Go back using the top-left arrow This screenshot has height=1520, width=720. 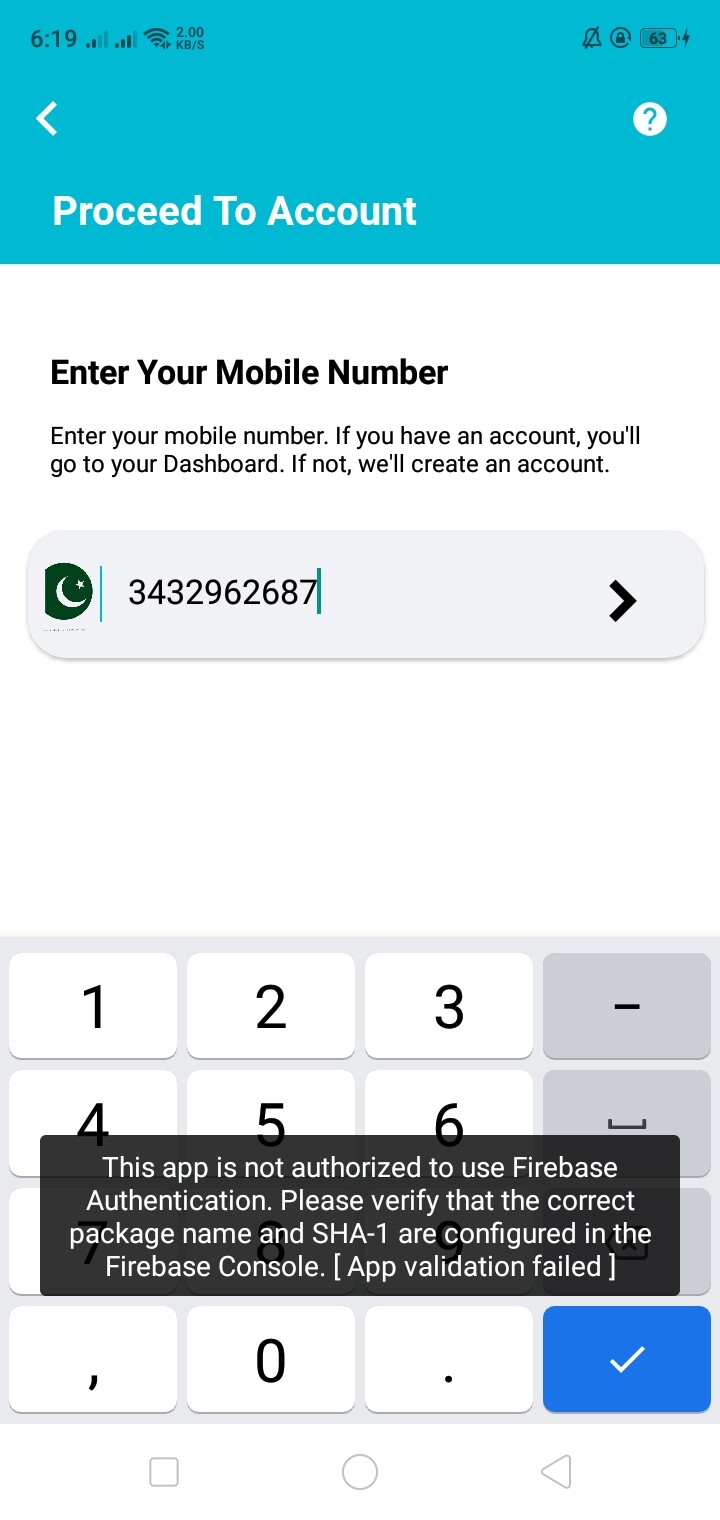click(x=47, y=119)
